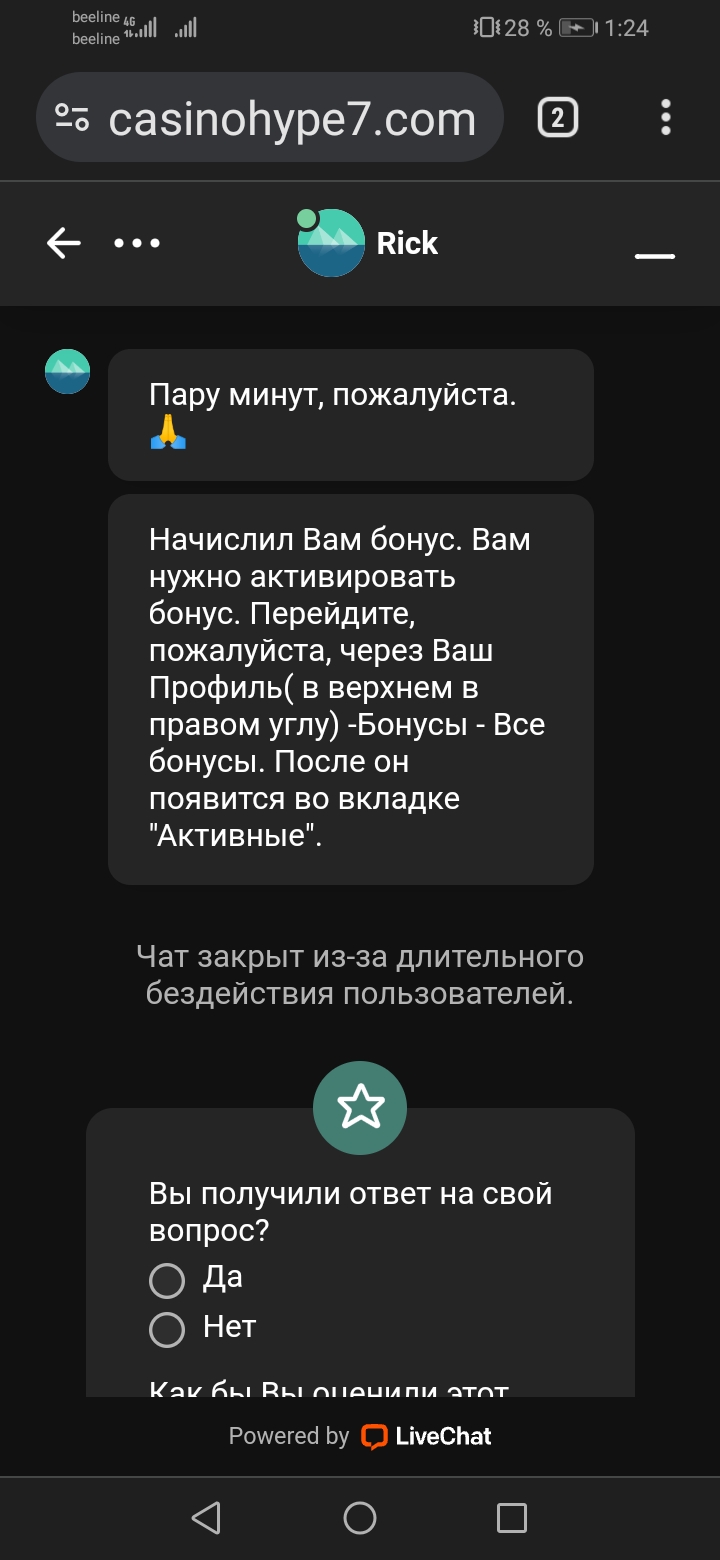Select the Нет radio button

click(167, 1327)
